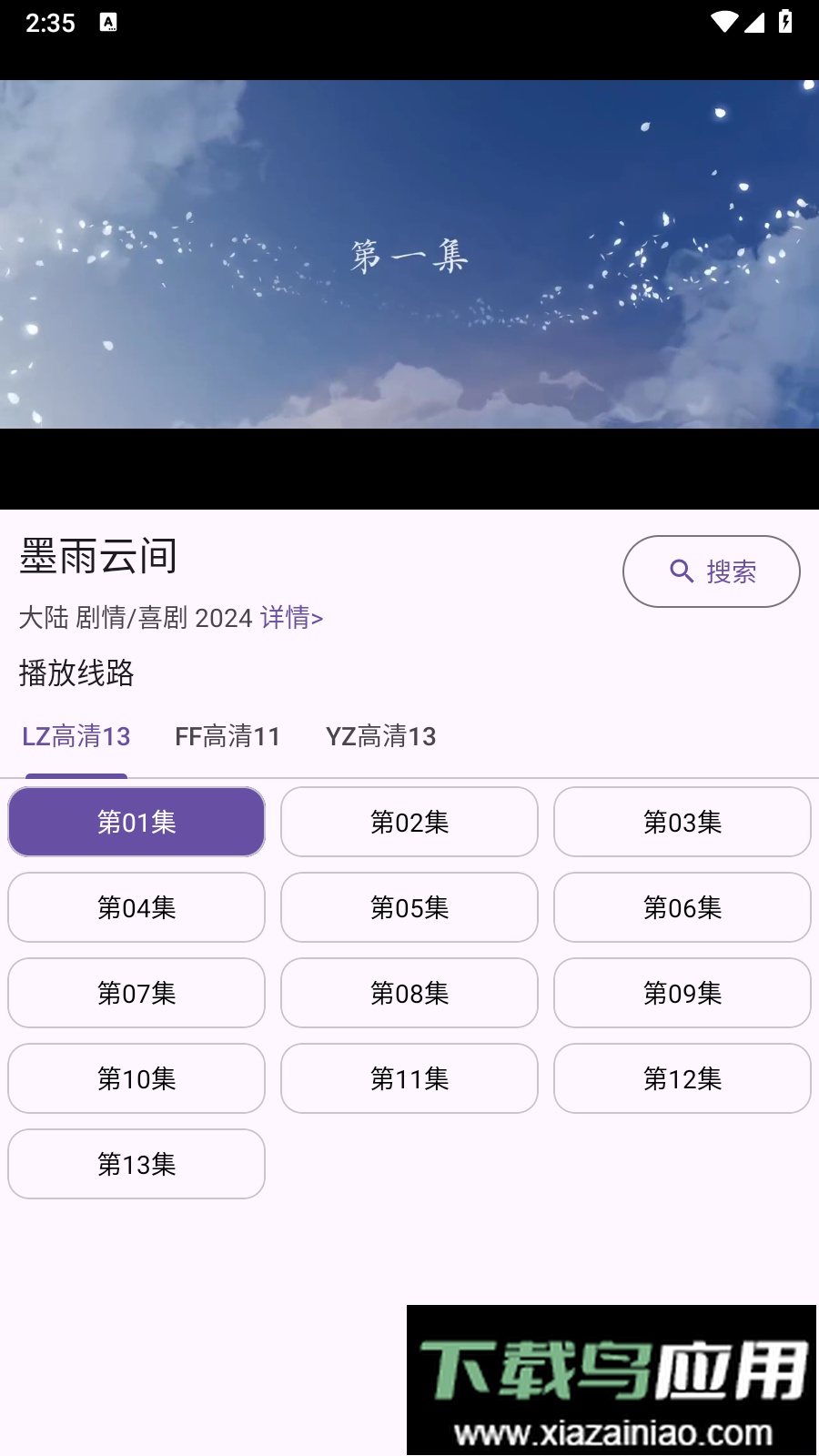The height and width of the screenshot is (1456, 819).
Task: Play episode 第04集
Action: [136, 907]
